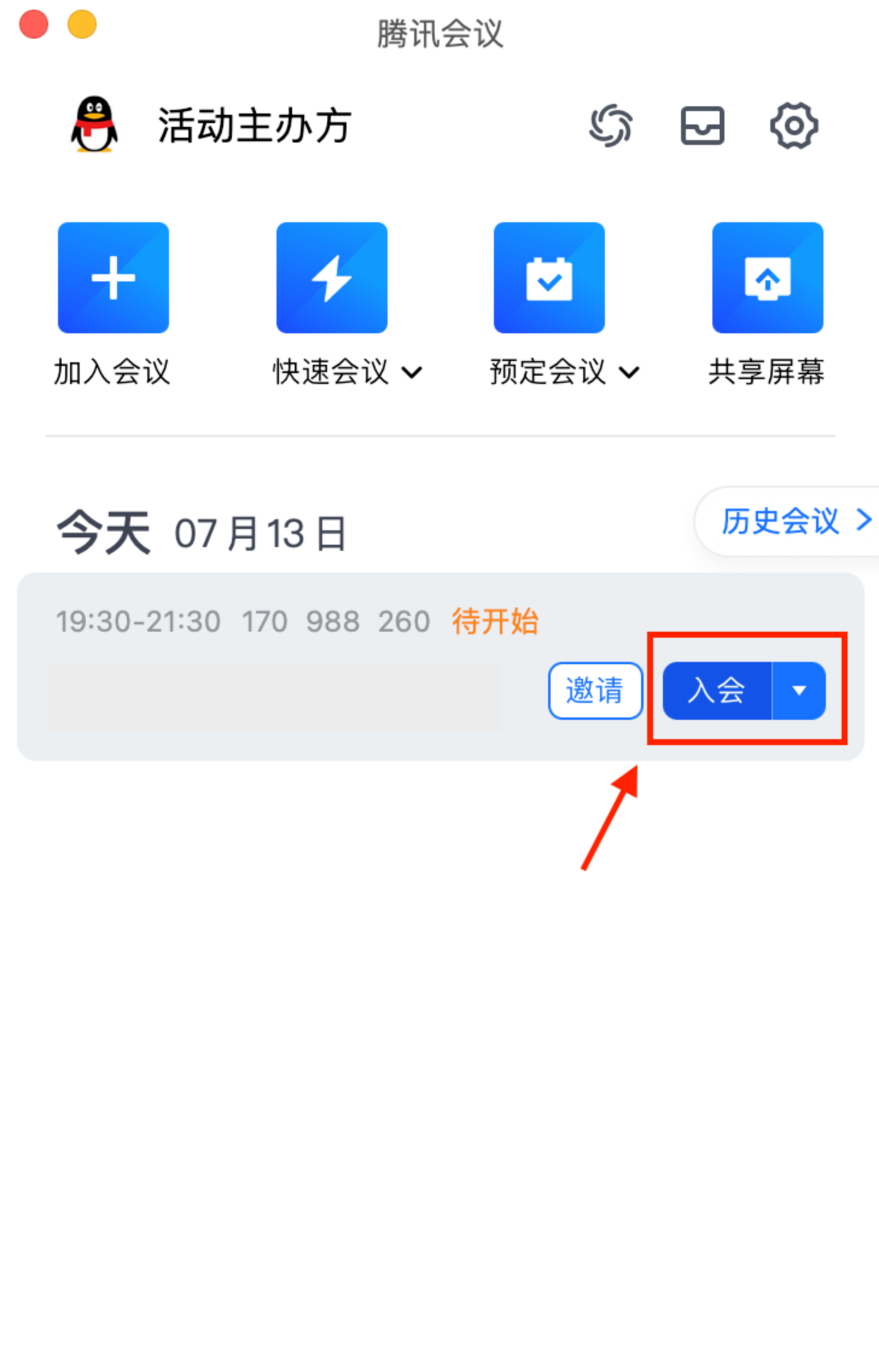This screenshot has width=879, height=1372.
Task: View 历史会议 meeting history
Action: pyautogui.click(x=791, y=521)
